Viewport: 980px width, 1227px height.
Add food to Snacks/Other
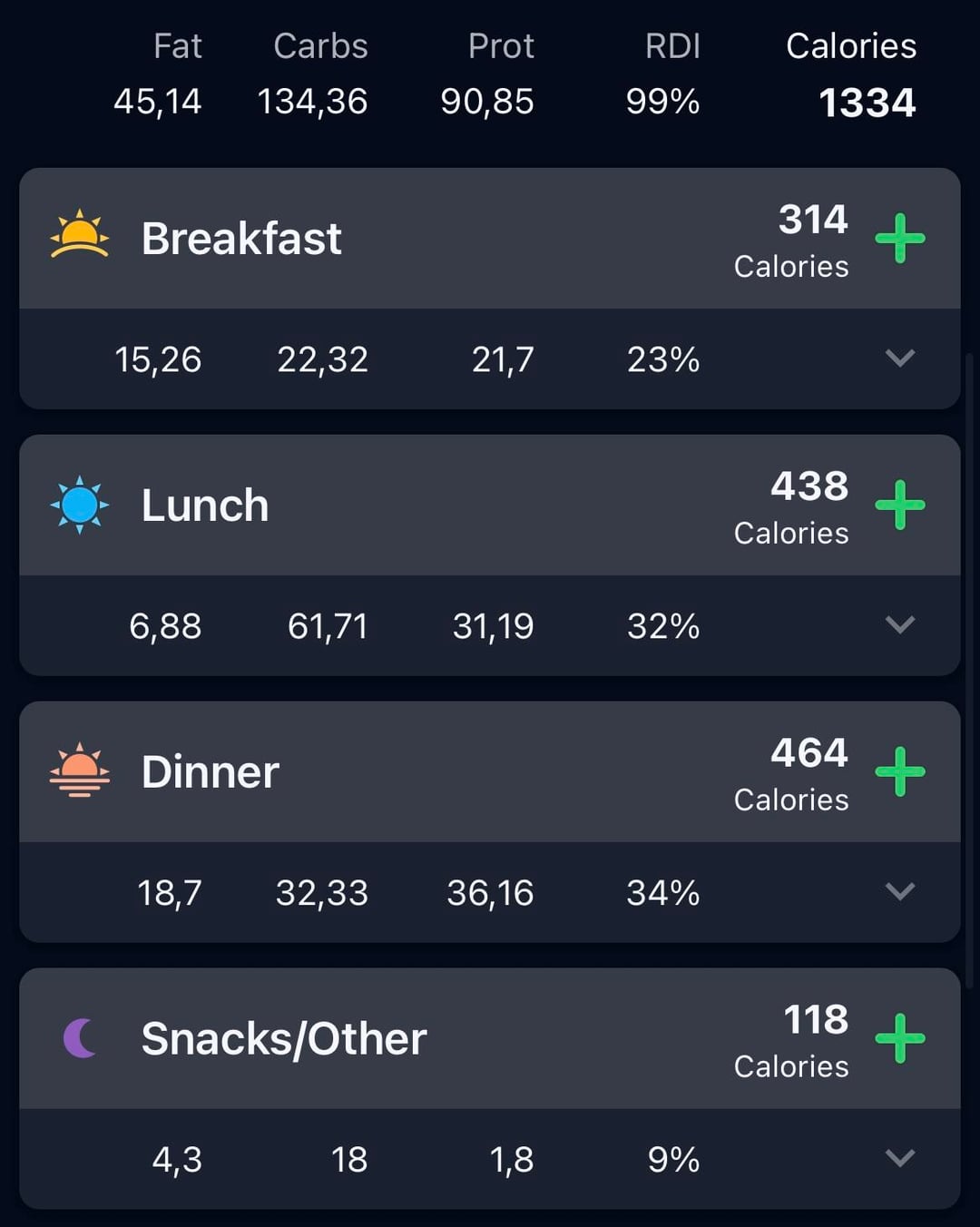click(899, 1038)
